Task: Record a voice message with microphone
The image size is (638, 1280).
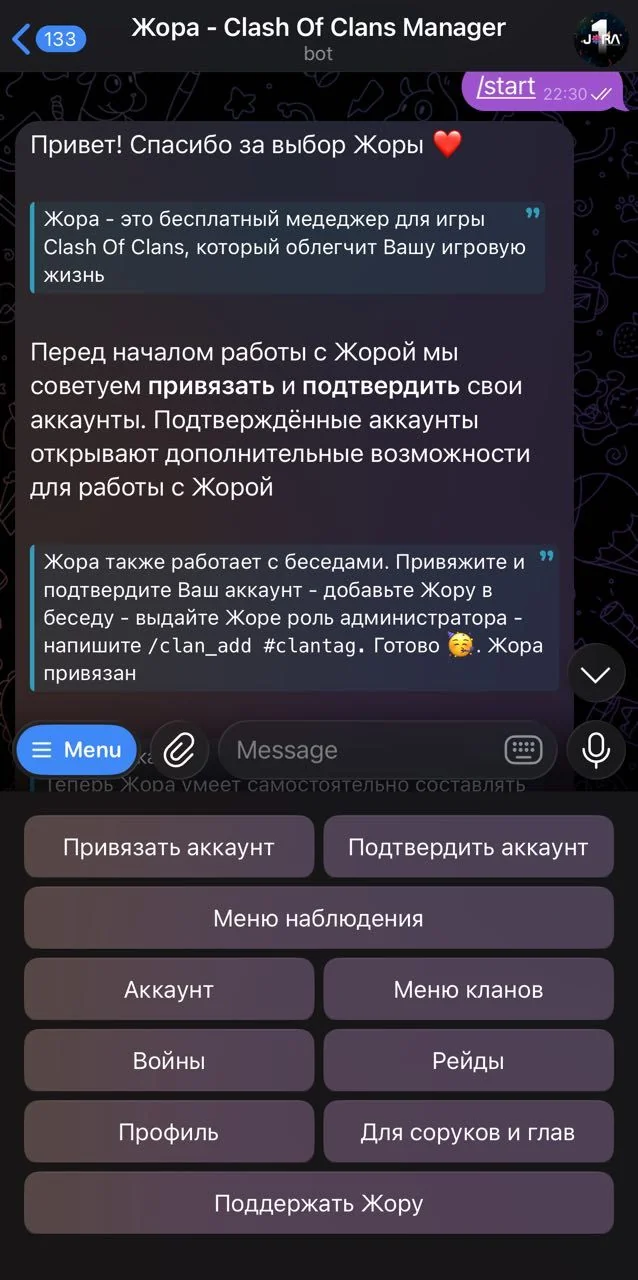Action: (596, 750)
